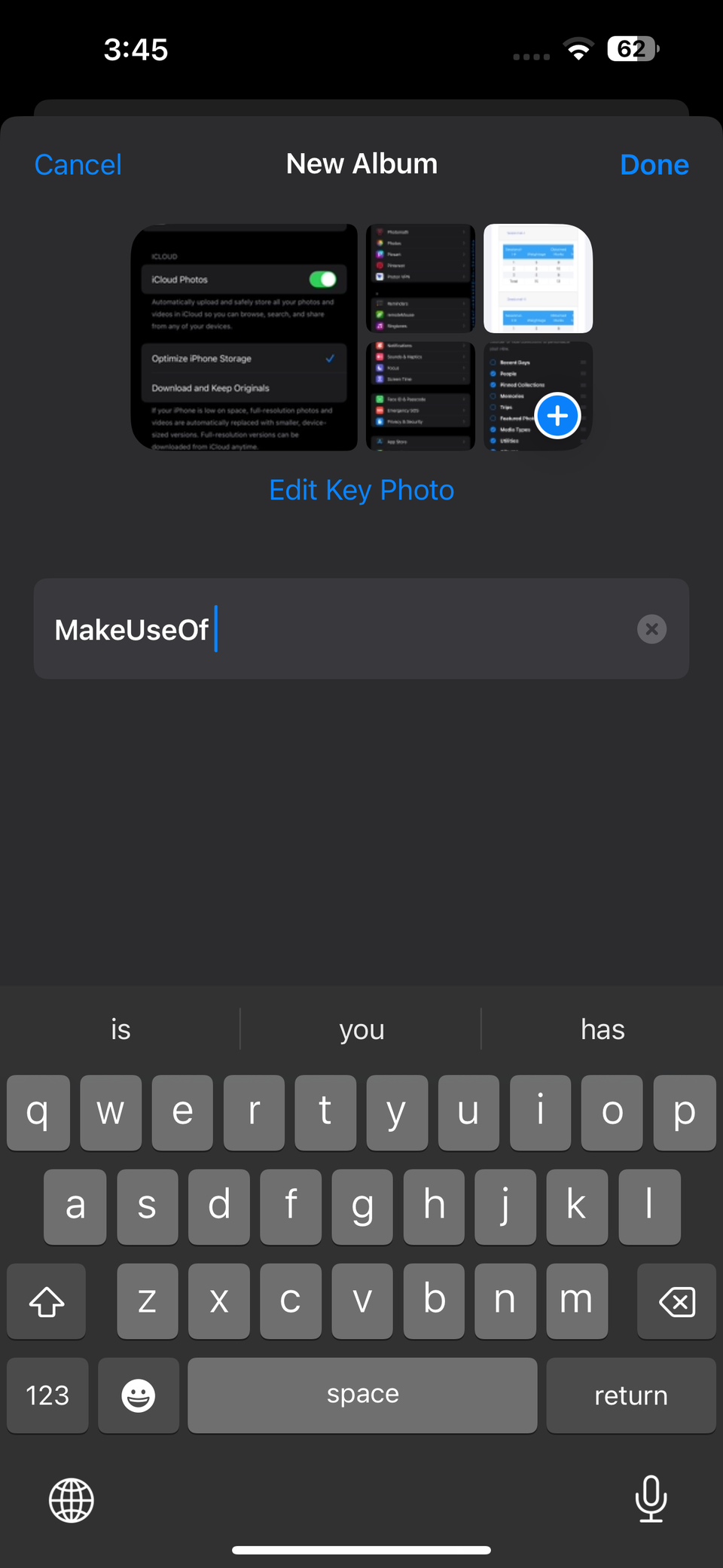Screen dimensions: 723x1568
Task: Start dictation with the microphone
Action: [x=651, y=1499]
